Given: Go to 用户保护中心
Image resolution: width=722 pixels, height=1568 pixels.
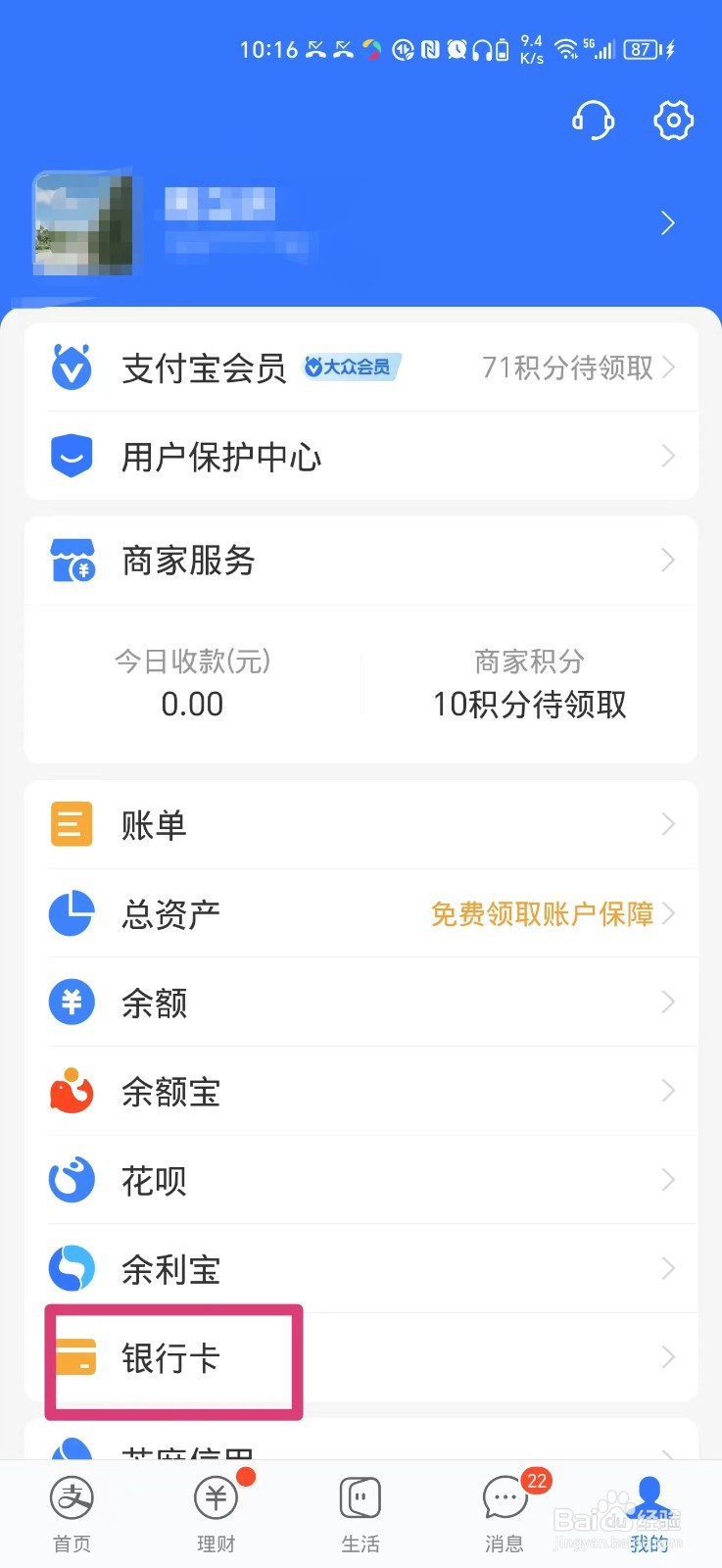Looking at the screenshot, I should coord(361,457).
